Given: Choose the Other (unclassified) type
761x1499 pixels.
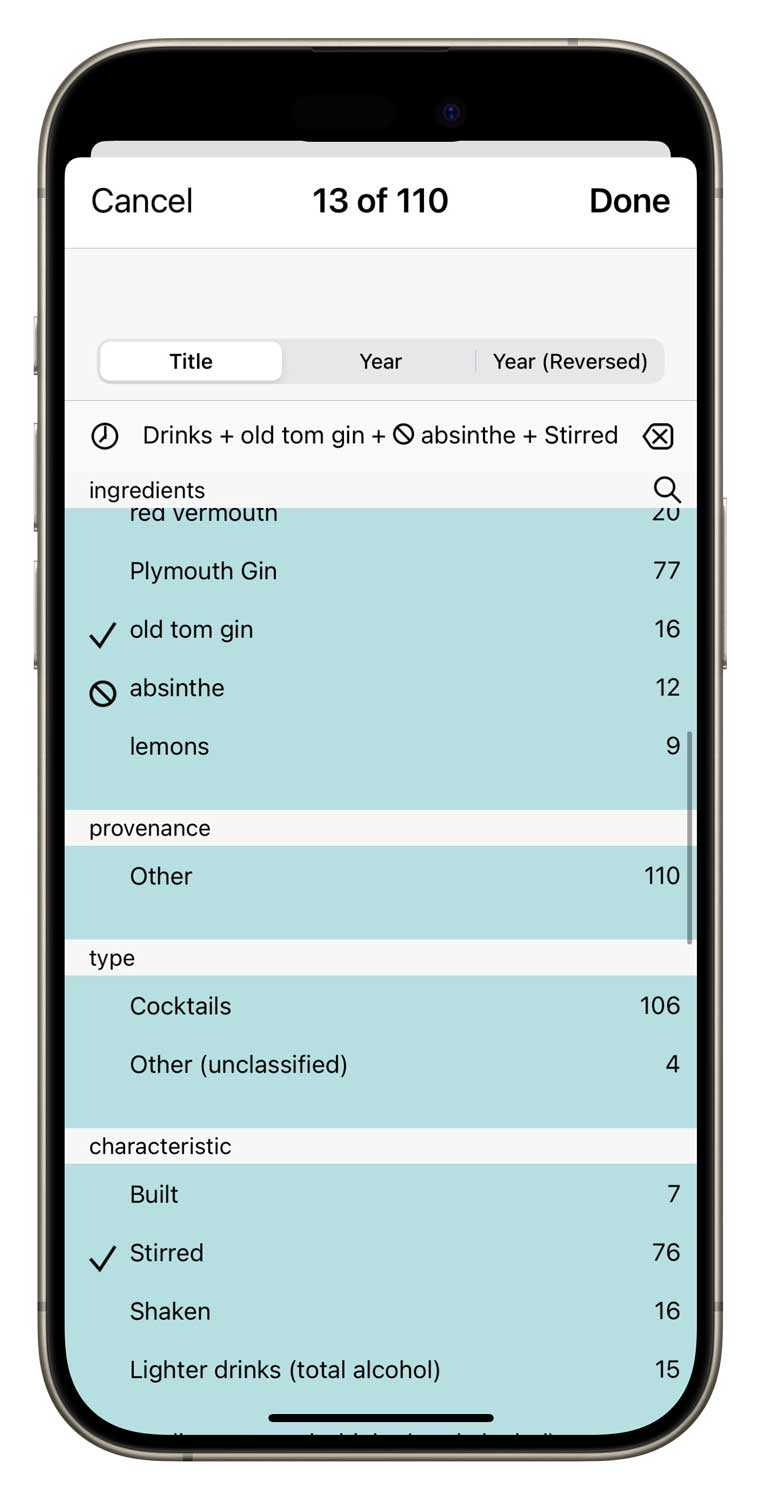Looking at the screenshot, I should [380, 1064].
